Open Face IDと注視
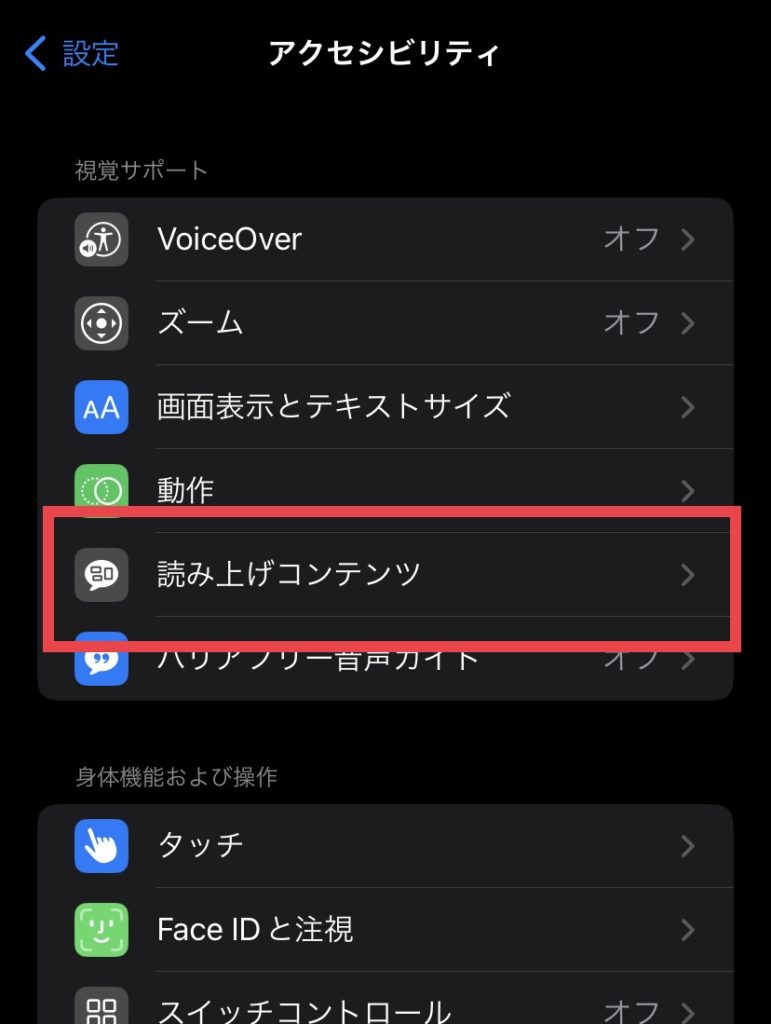 click(385, 930)
